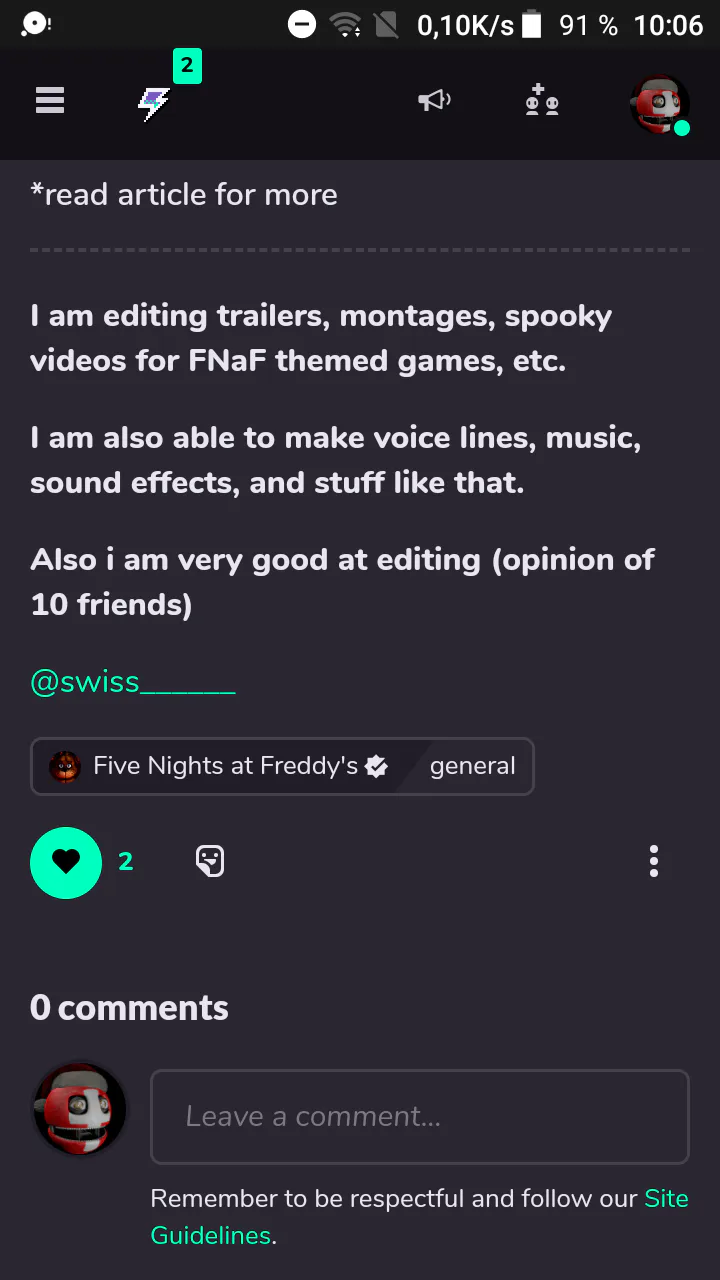Open the general channel tag

coord(472,766)
